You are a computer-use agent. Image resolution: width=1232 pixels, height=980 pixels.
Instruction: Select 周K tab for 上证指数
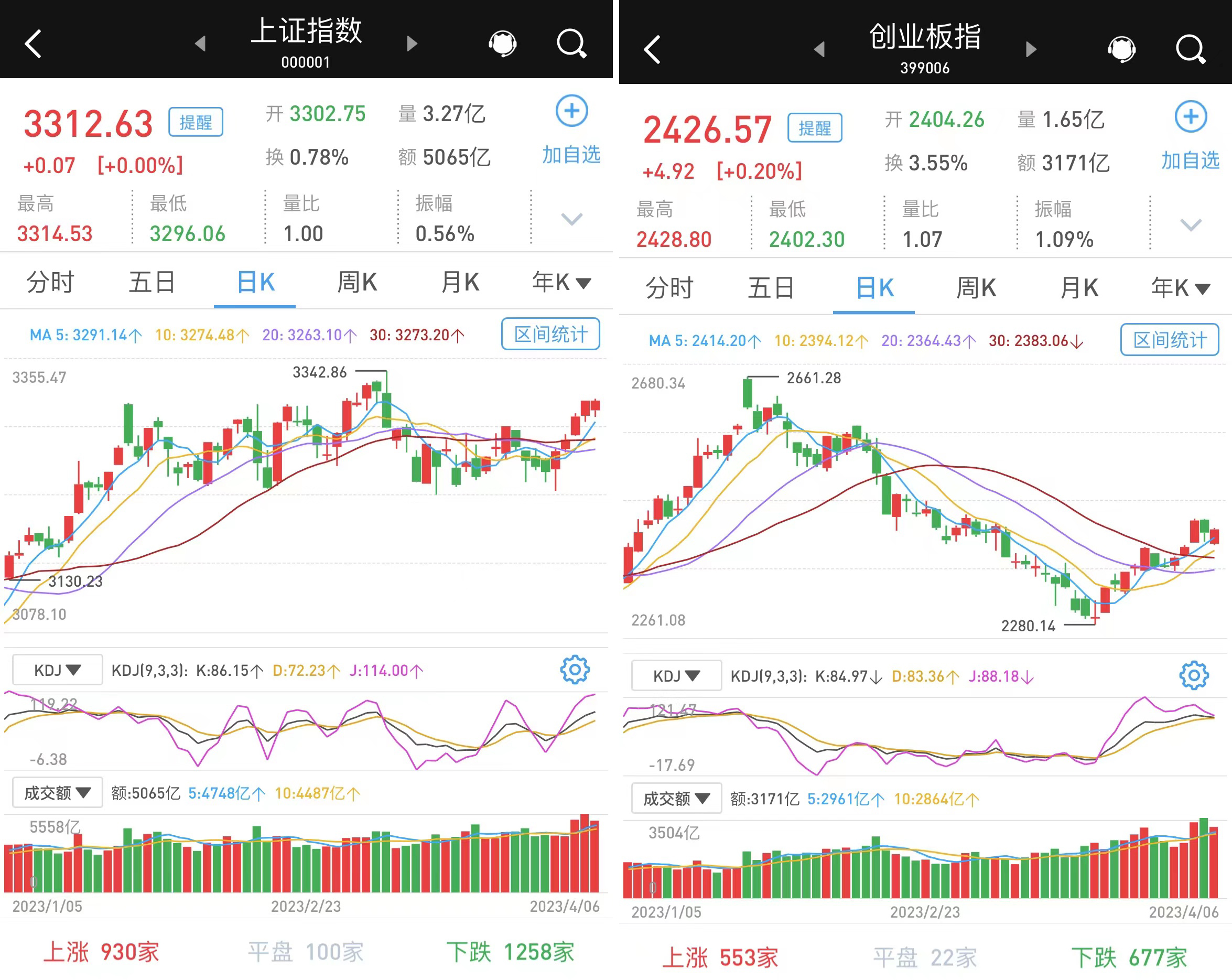[356, 282]
